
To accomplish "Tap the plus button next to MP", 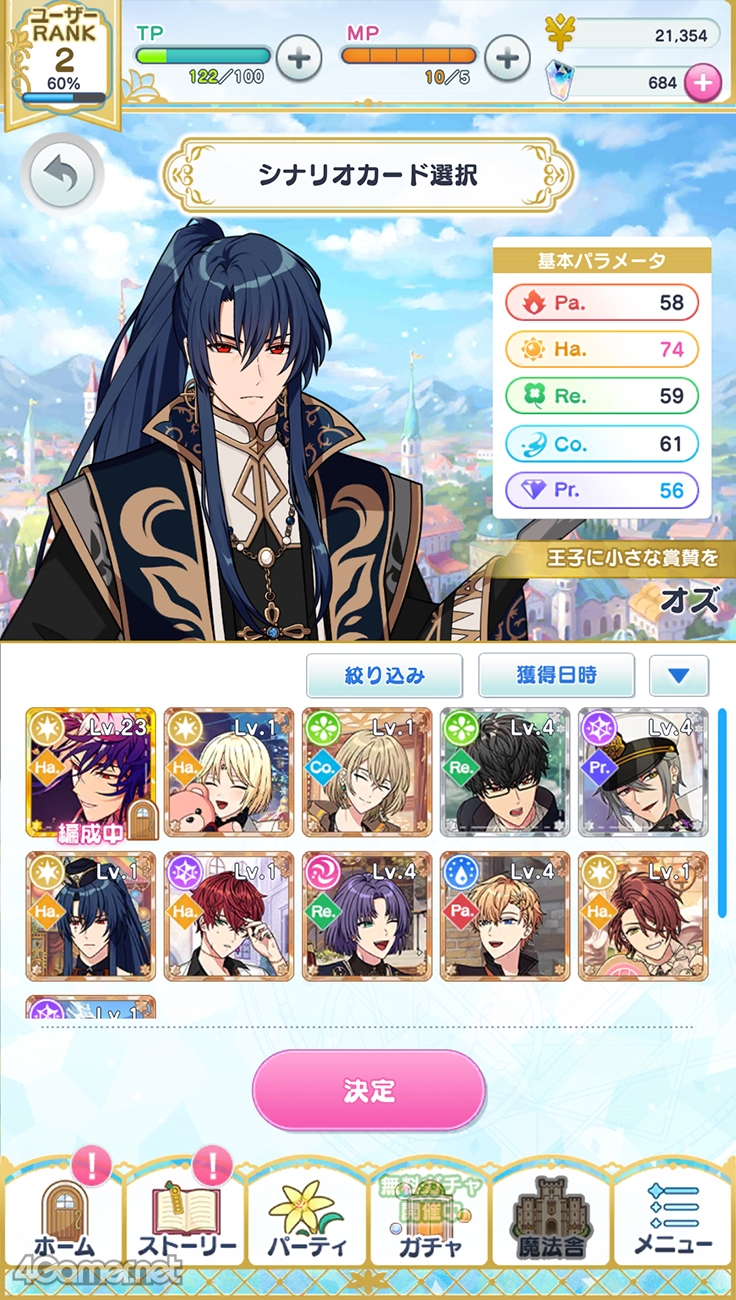I will (x=507, y=57).
